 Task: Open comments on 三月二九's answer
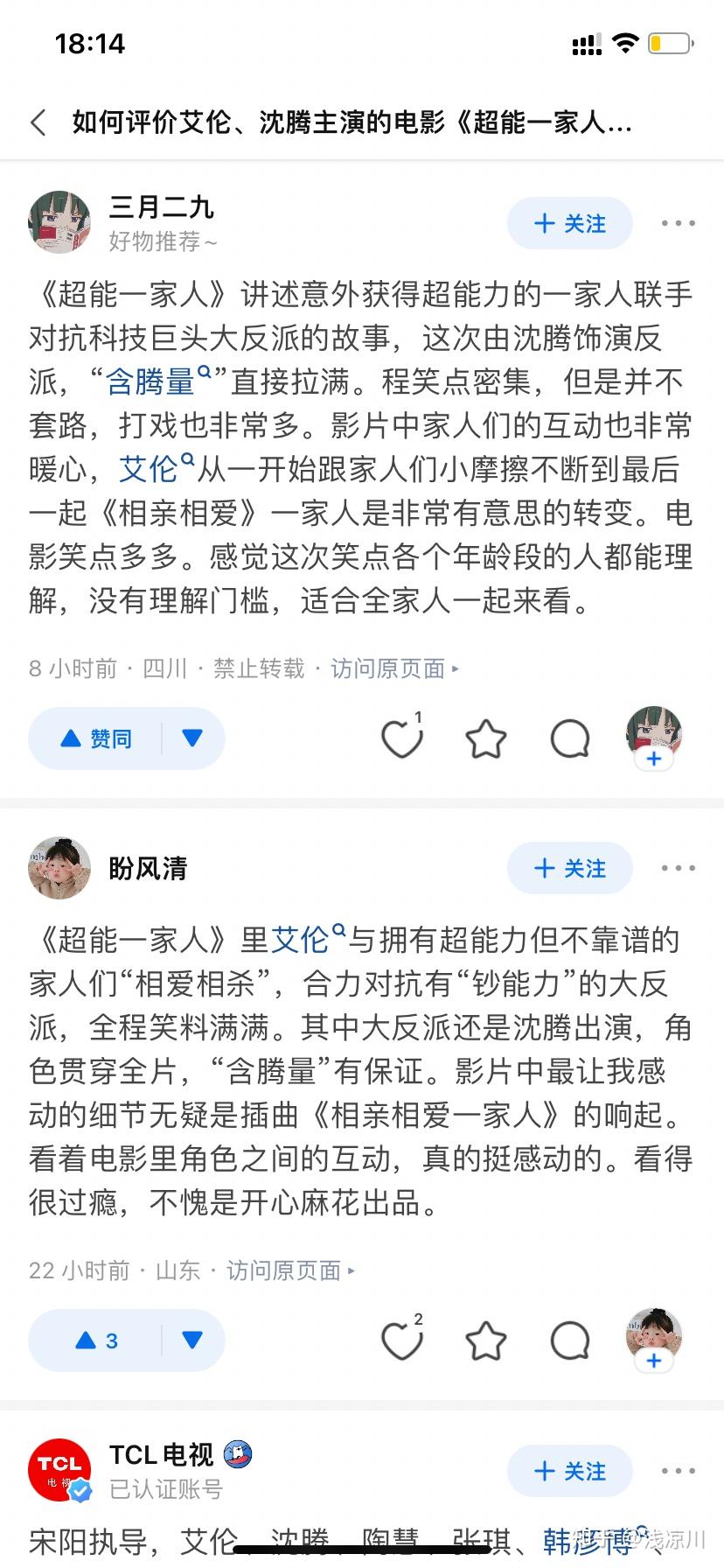tap(570, 739)
